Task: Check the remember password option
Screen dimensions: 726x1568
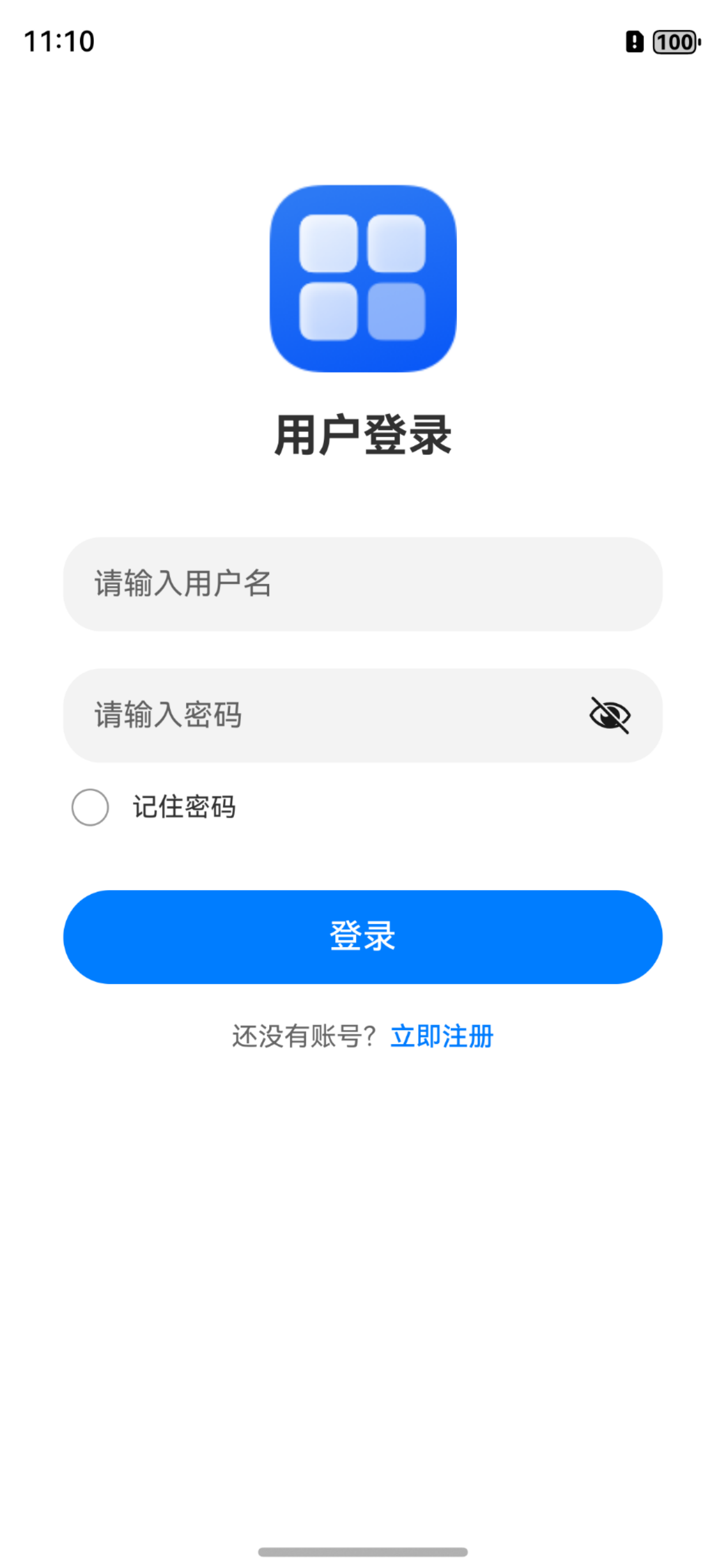Action: coord(90,808)
